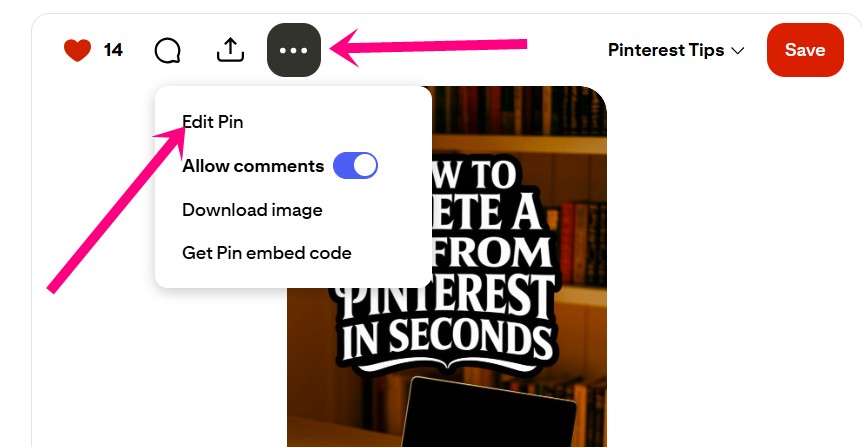The image size is (862, 447).
Task: Share this Pin via the upload icon
Action: 230,50
